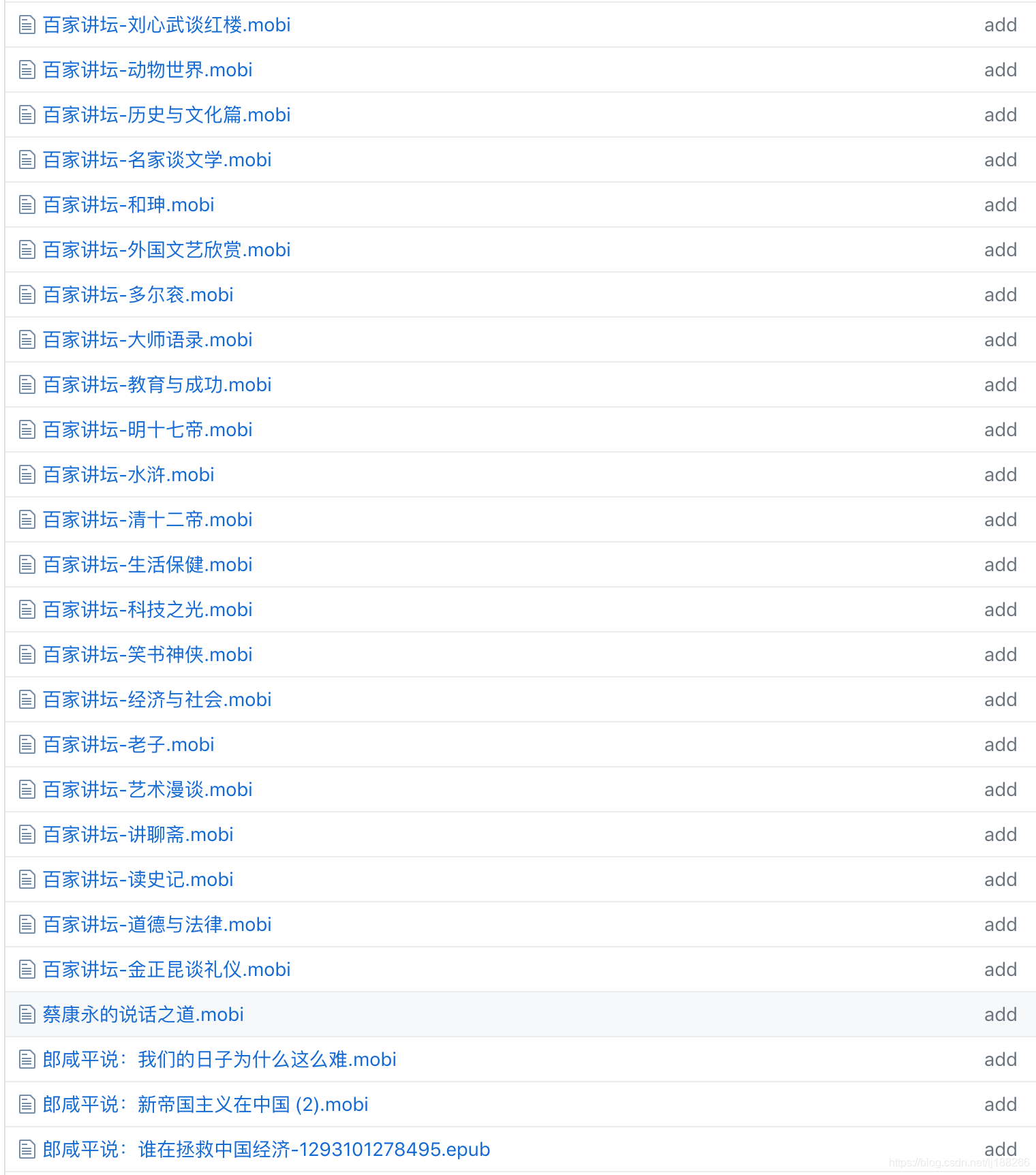Screen dimensions: 1036x1175
Task: Open 郎咸平说：新帝国主义在中国 (2).mobi
Action: coord(205,1105)
